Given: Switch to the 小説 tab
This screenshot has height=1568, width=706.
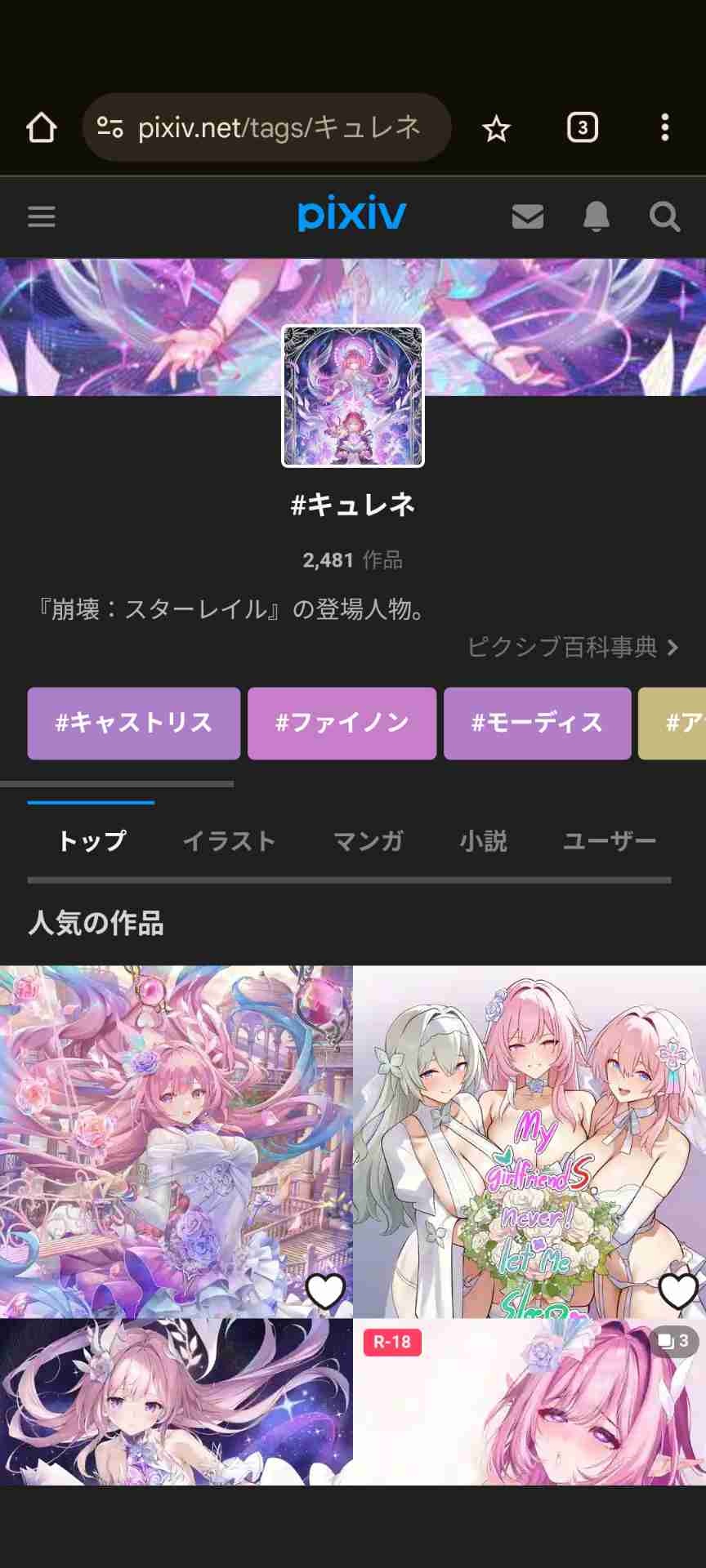Looking at the screenshot, I should point(483,840).
